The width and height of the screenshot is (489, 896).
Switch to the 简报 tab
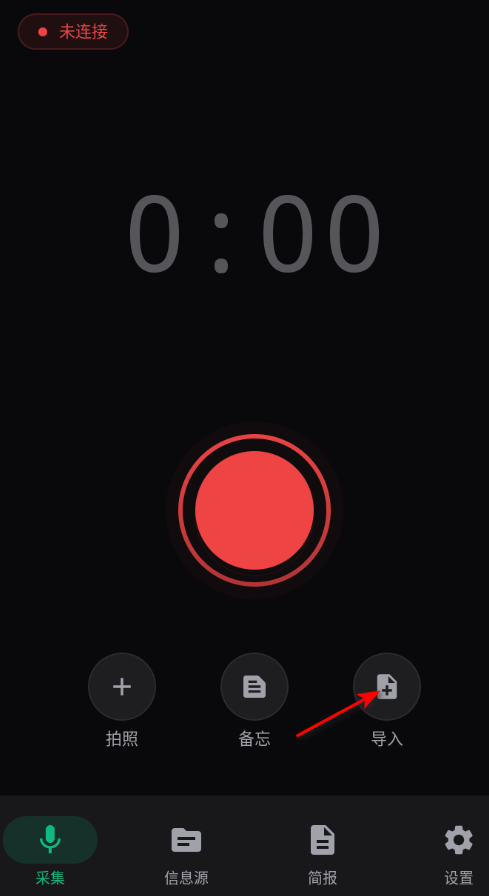323,851
